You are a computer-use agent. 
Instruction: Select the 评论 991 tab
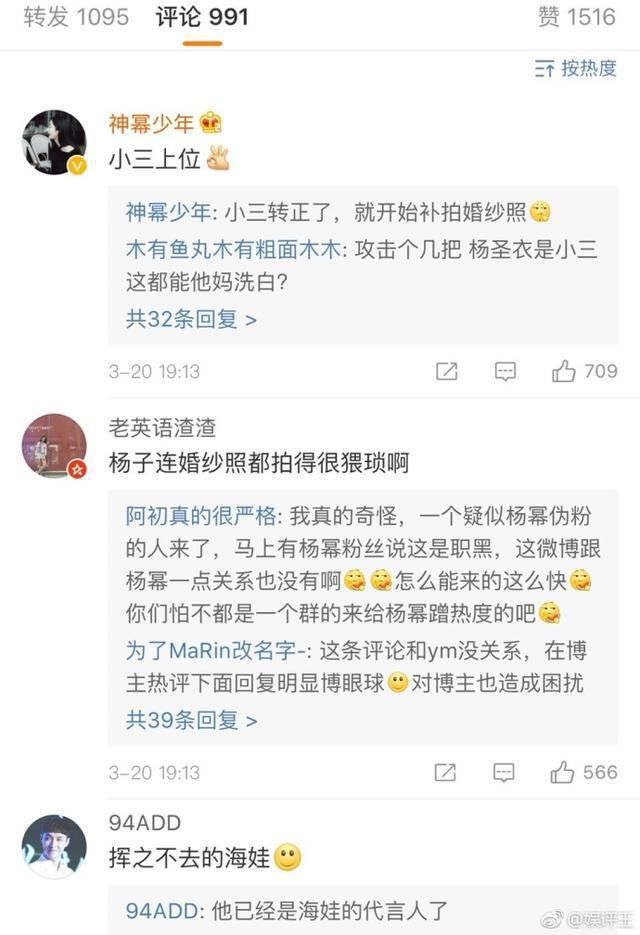(x=202, y=17)
